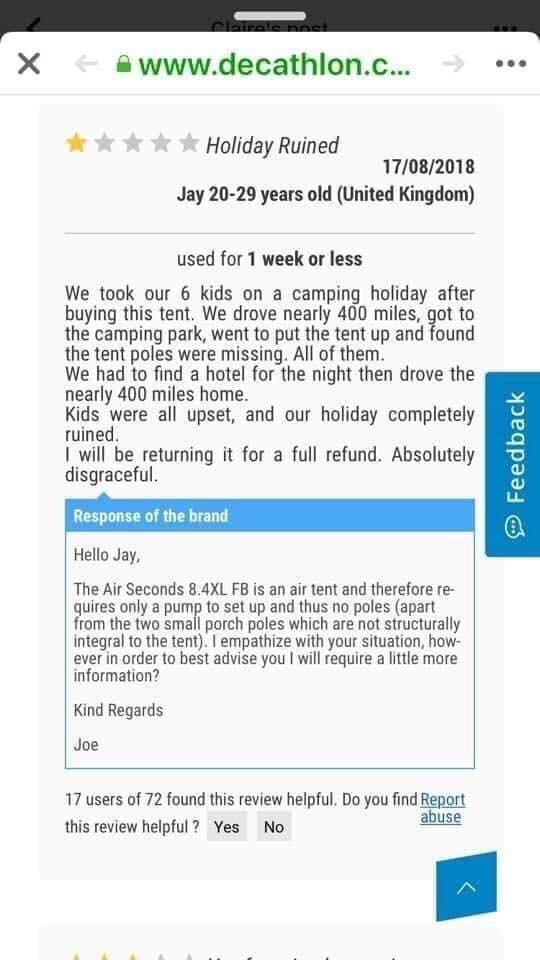
Task: Jump back to top of the page
Action: click(x=467, y=887)
